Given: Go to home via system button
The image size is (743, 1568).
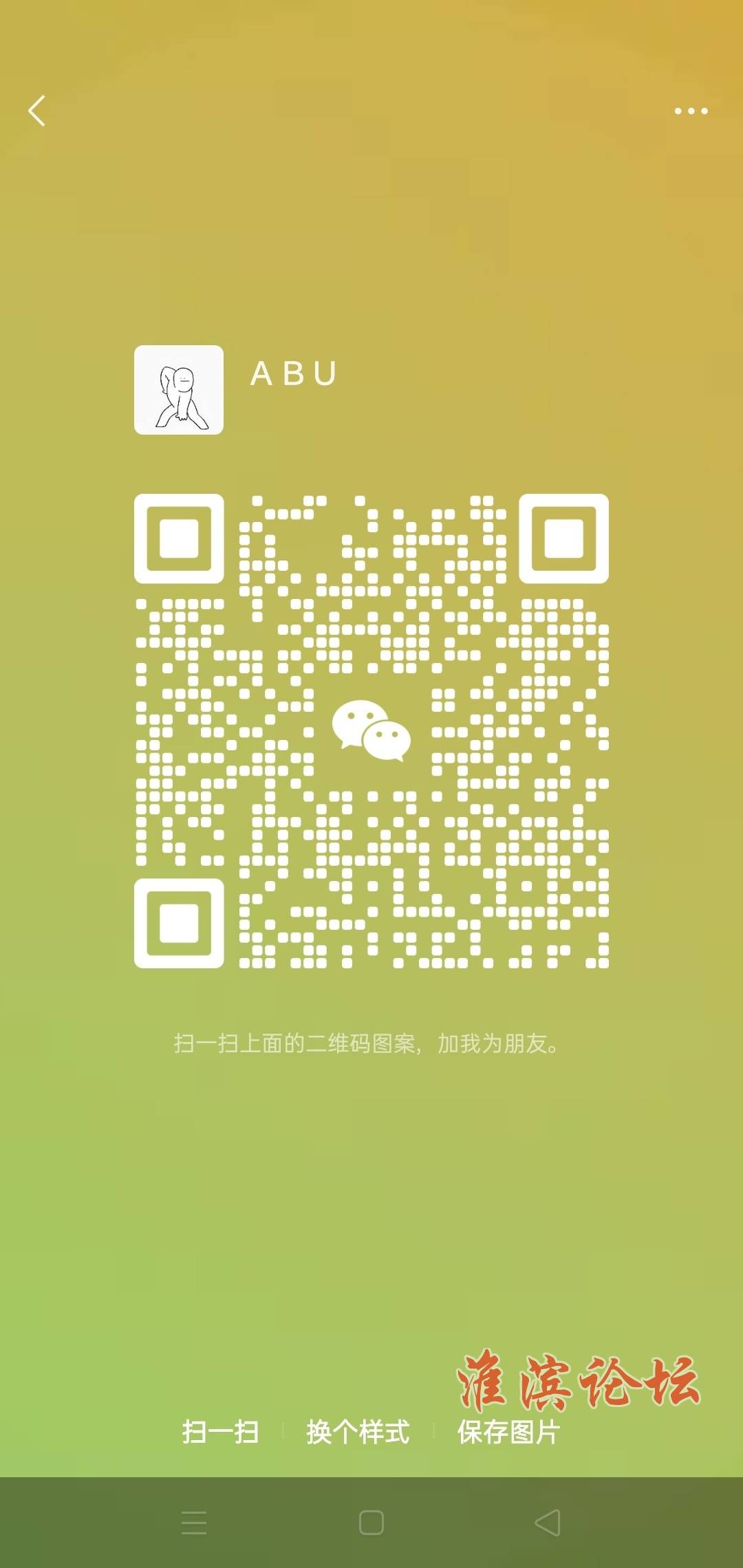Looking at the screenshot, I should [371, 1523].
